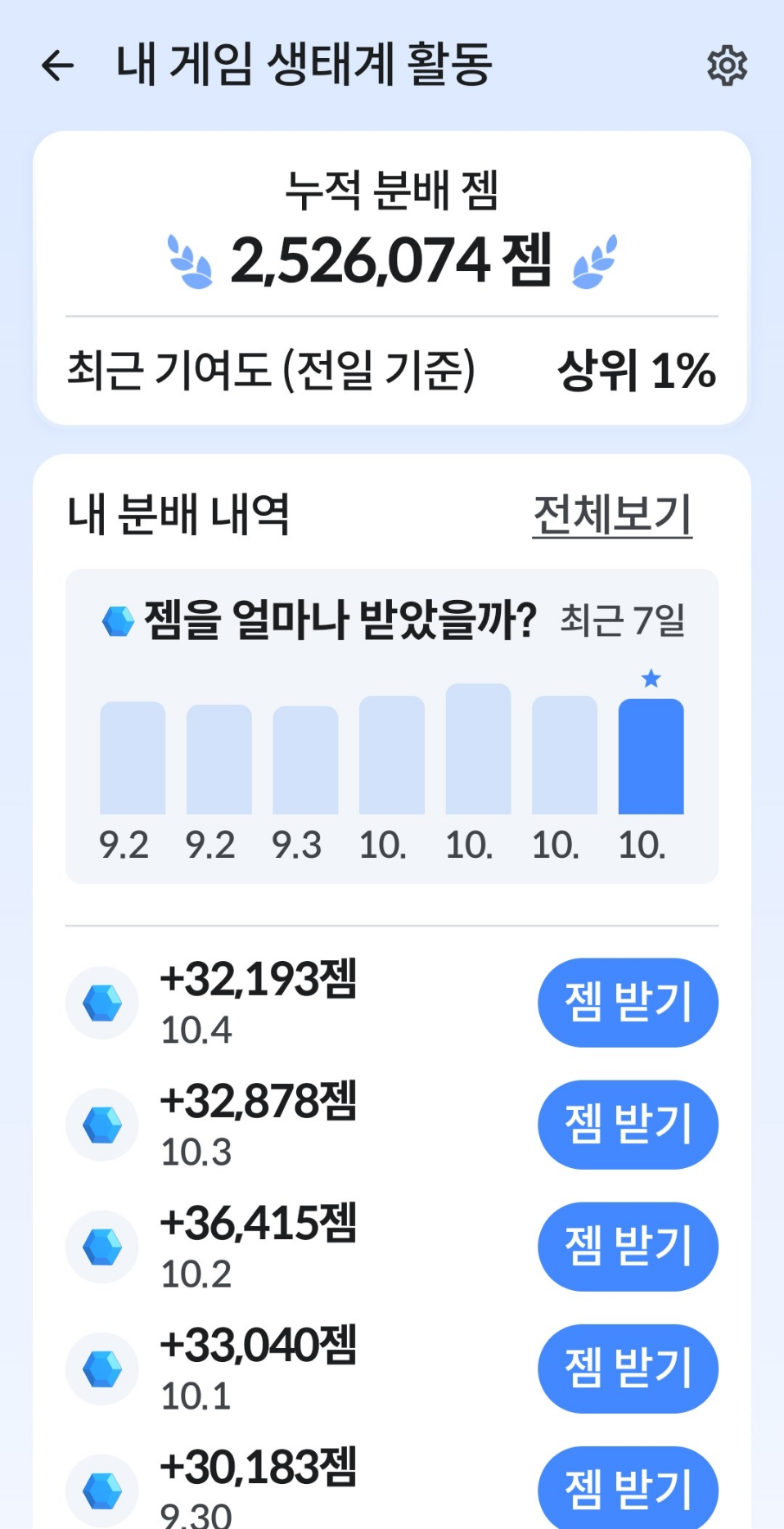
Task: Receive the +33,040젬 from 10.1
Action: (x=628, y=1368)
